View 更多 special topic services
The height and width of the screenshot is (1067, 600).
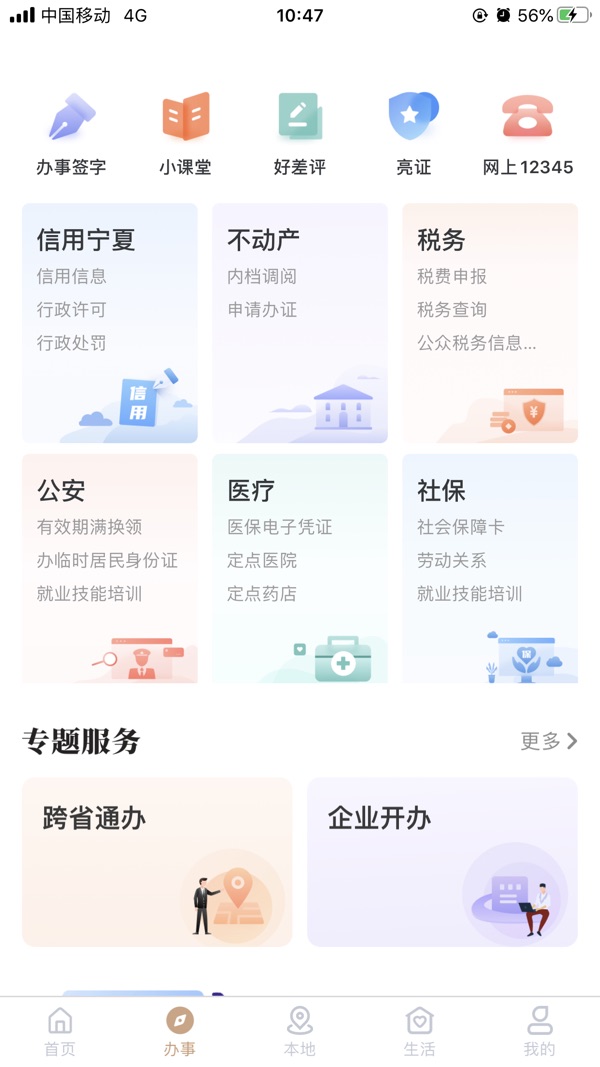point(549,741)
